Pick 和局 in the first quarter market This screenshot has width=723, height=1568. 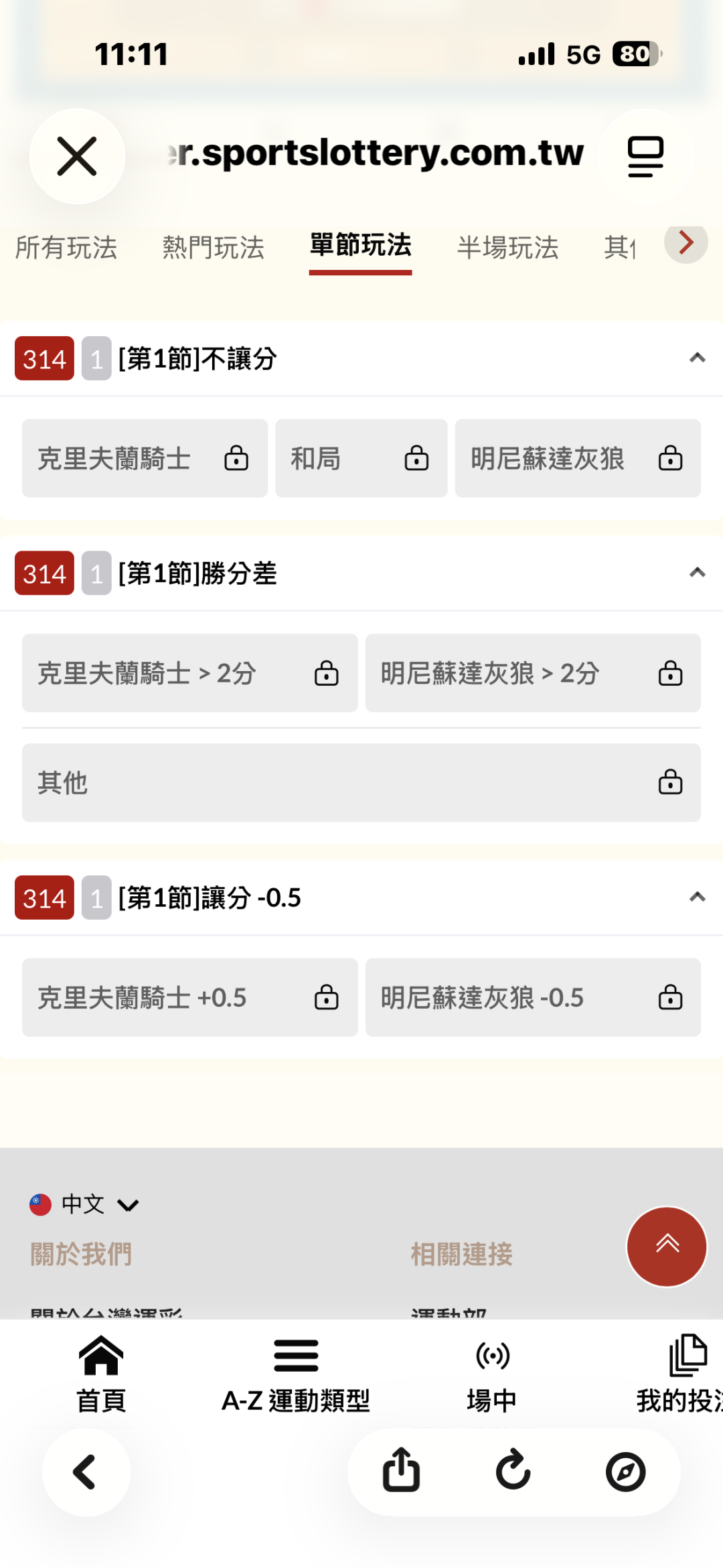[x=361, y=459]
